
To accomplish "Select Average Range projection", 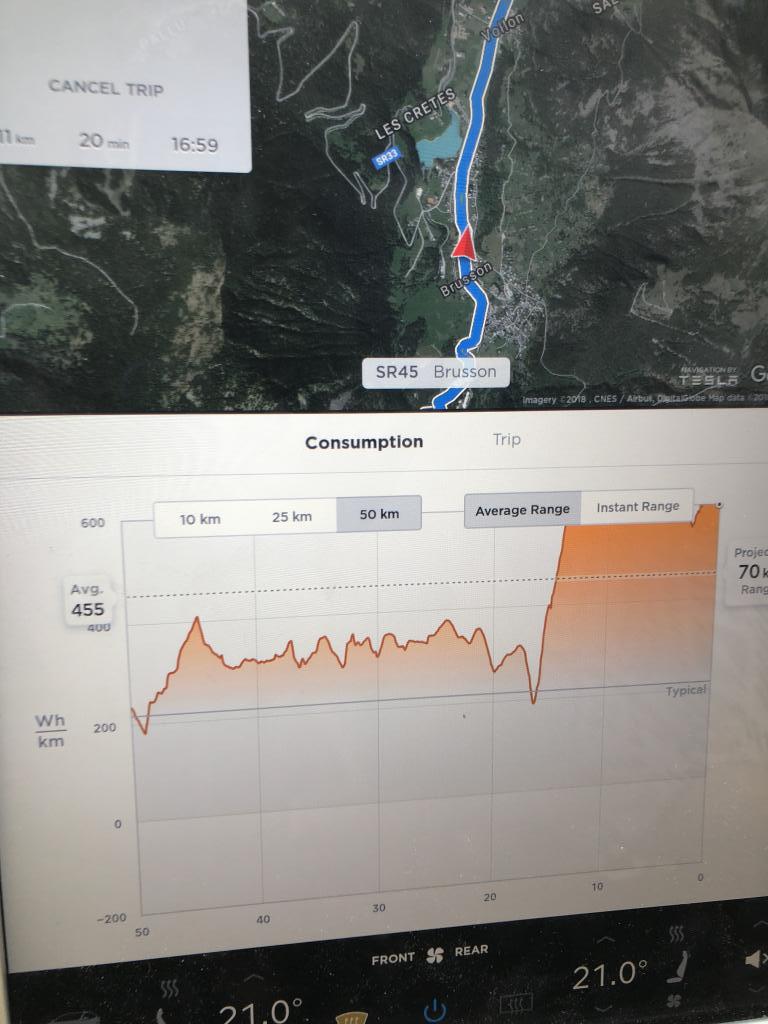I will coord(522,510).
